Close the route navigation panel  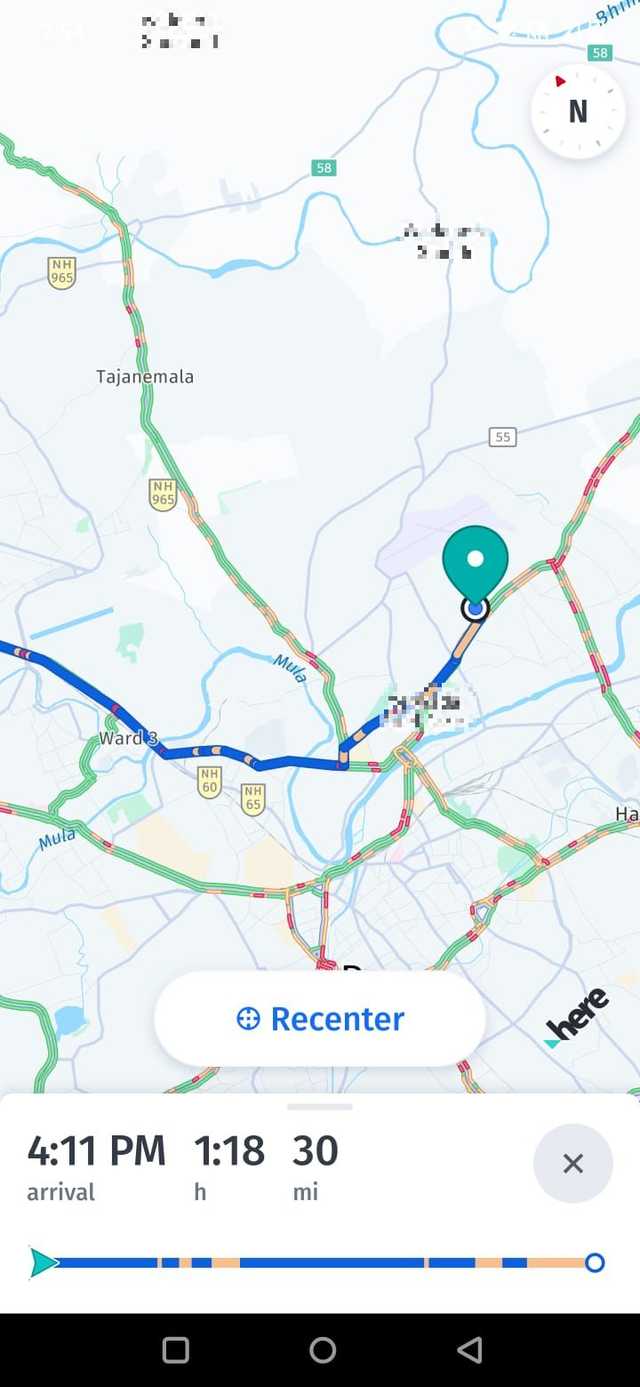(x=573, y=1163)
